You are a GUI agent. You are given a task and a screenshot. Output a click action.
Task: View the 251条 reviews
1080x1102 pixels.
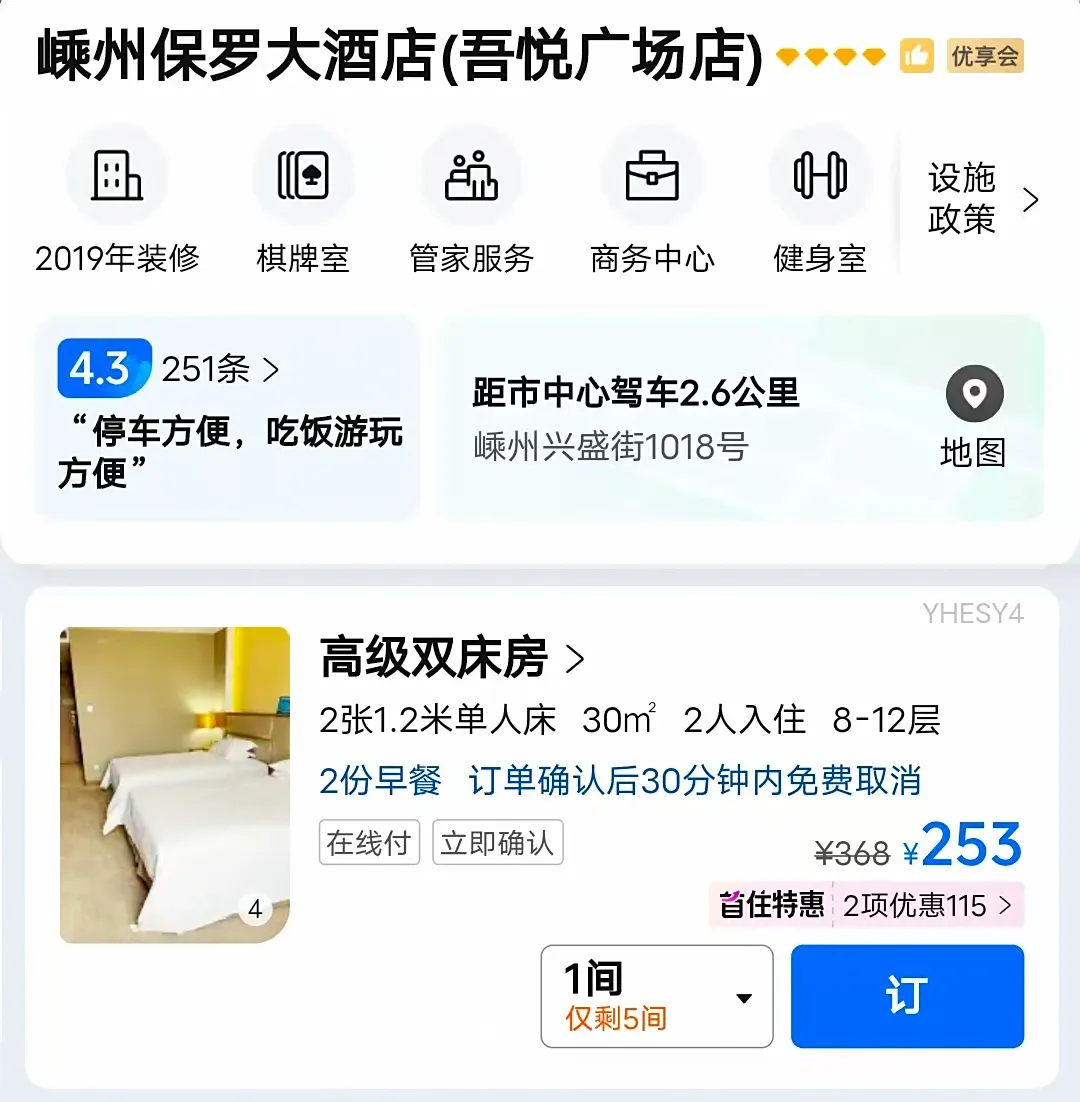[220, 370]
